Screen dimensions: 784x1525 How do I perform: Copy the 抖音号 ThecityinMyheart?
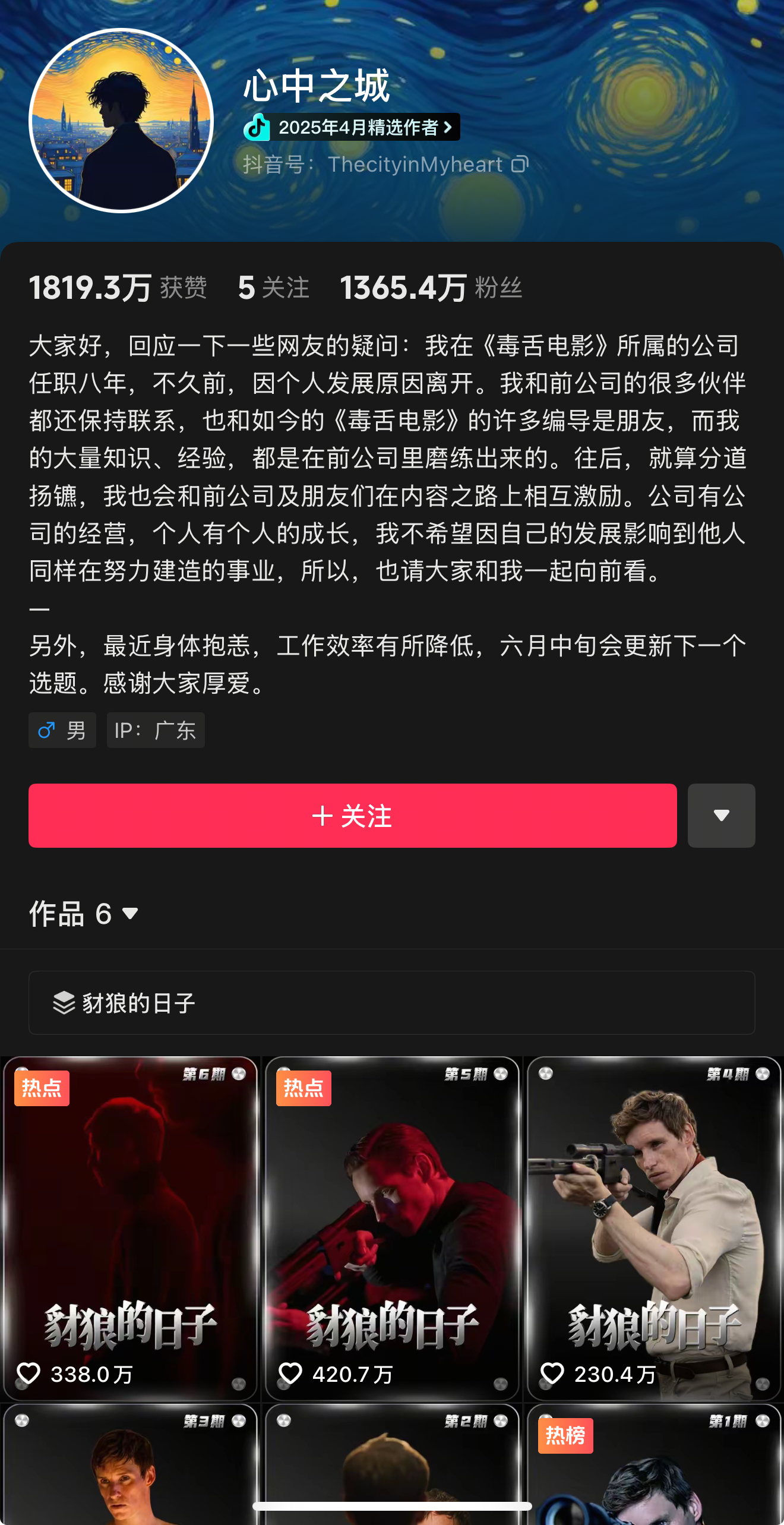(520, 164)
